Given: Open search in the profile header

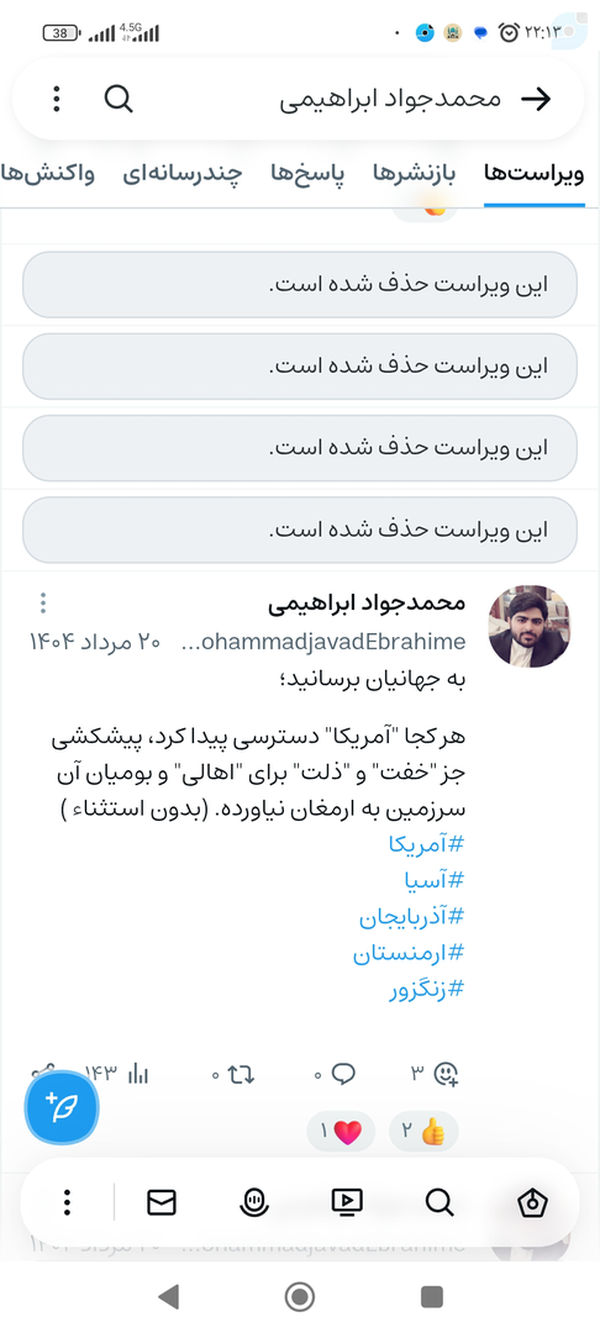Looking at the screenshot, I should [118, 98].
